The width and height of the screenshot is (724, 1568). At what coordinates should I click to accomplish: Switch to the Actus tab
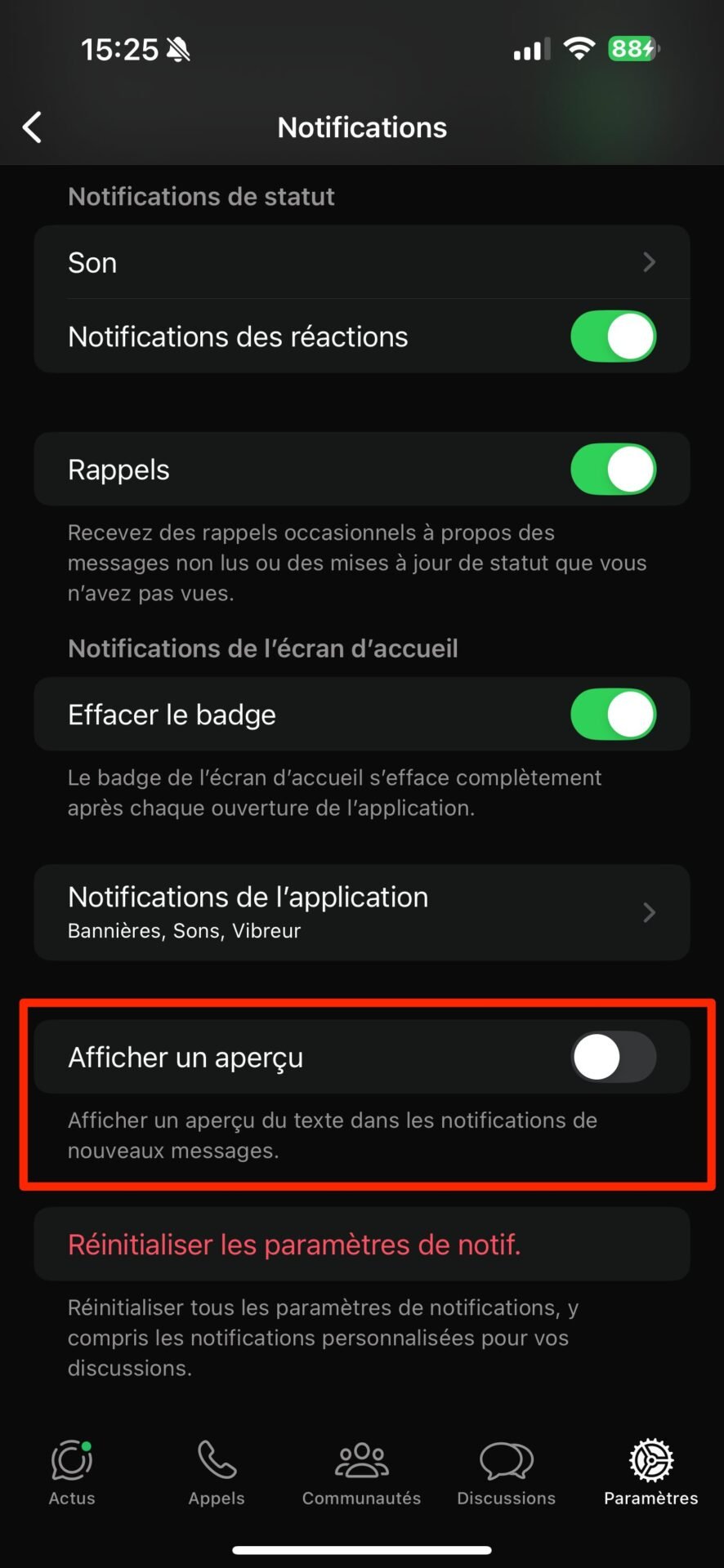[72, 1472]
